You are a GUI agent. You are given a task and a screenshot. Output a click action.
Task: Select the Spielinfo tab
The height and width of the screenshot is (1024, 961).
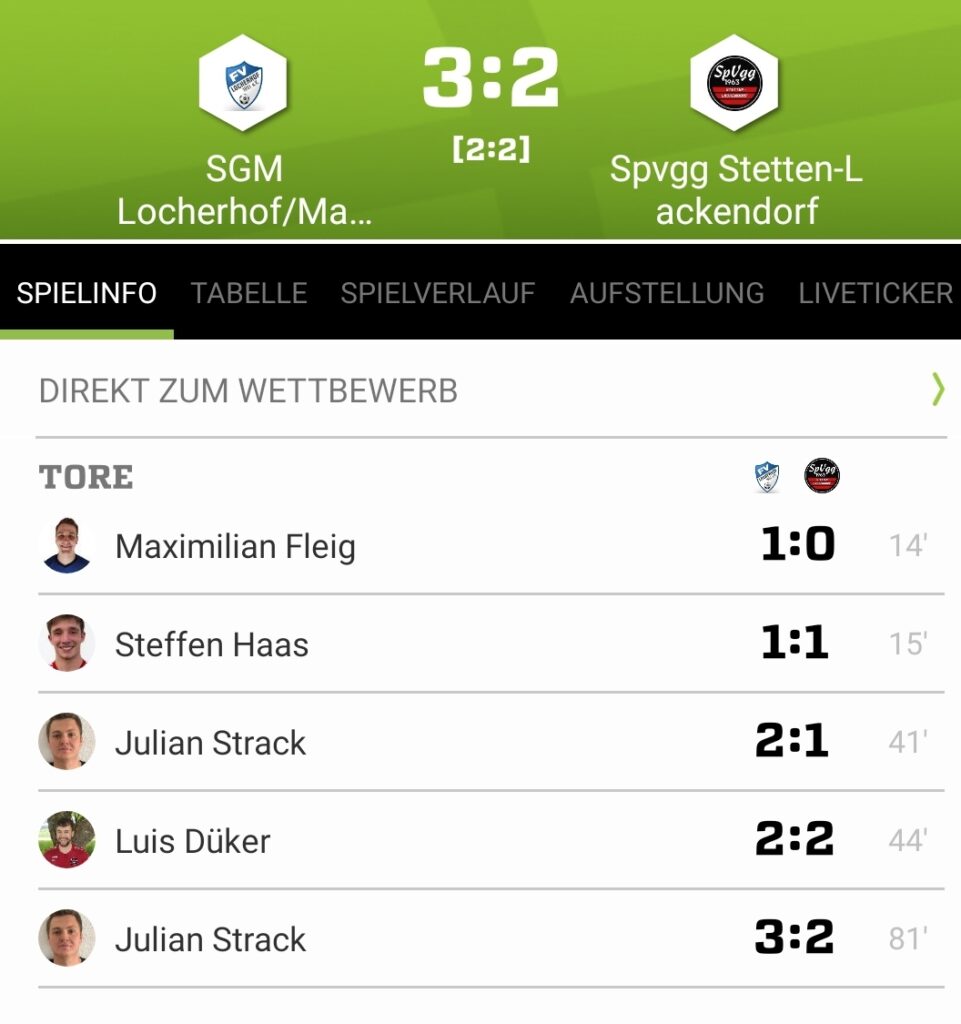click(87, 293)
